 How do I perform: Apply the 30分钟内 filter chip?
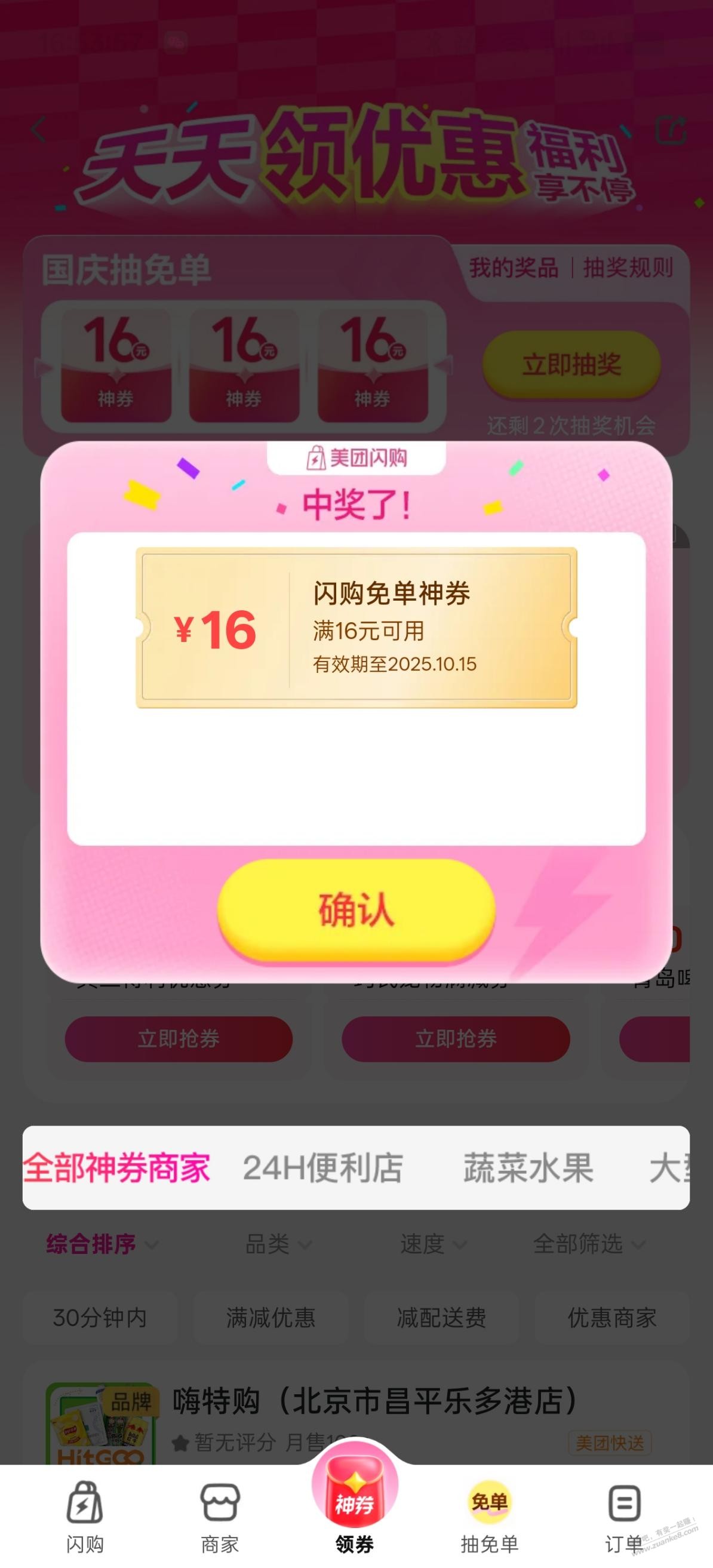(x=100, y=1318)
